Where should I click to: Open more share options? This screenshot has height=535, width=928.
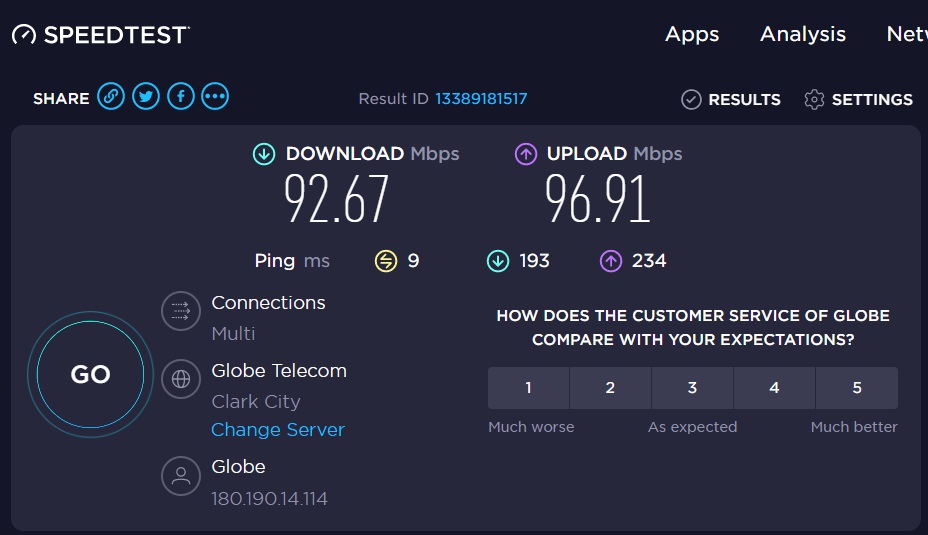[215, 97]
